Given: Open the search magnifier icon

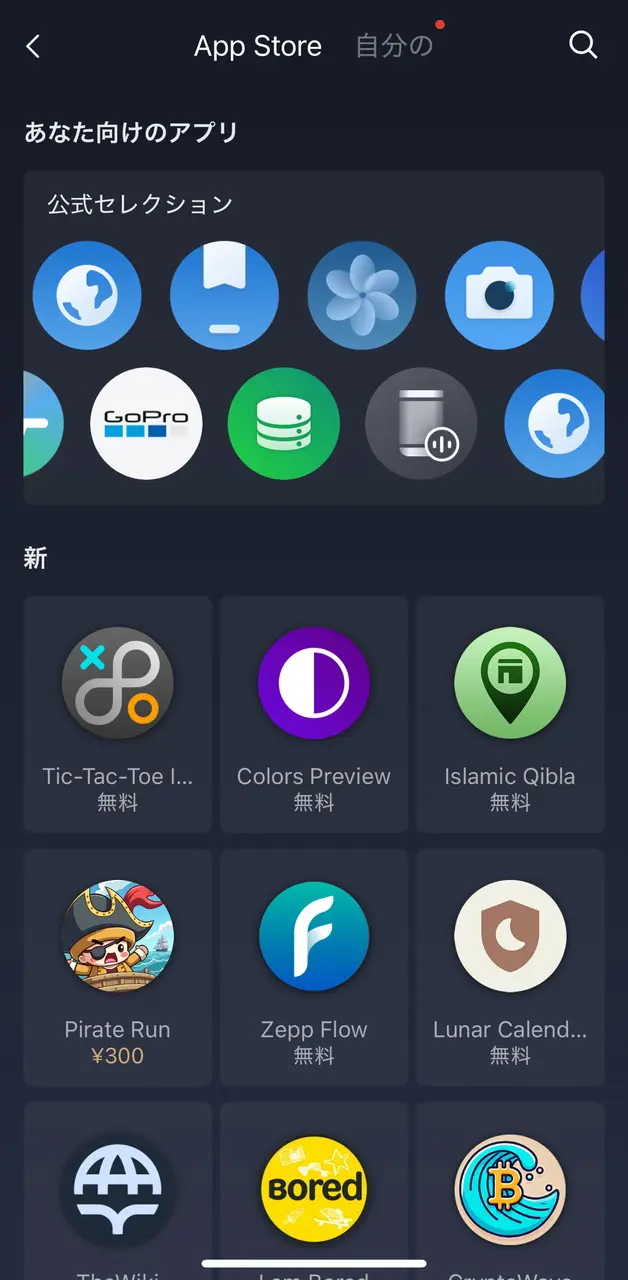Looking at the screenshot, I should (x=583, y=45).
